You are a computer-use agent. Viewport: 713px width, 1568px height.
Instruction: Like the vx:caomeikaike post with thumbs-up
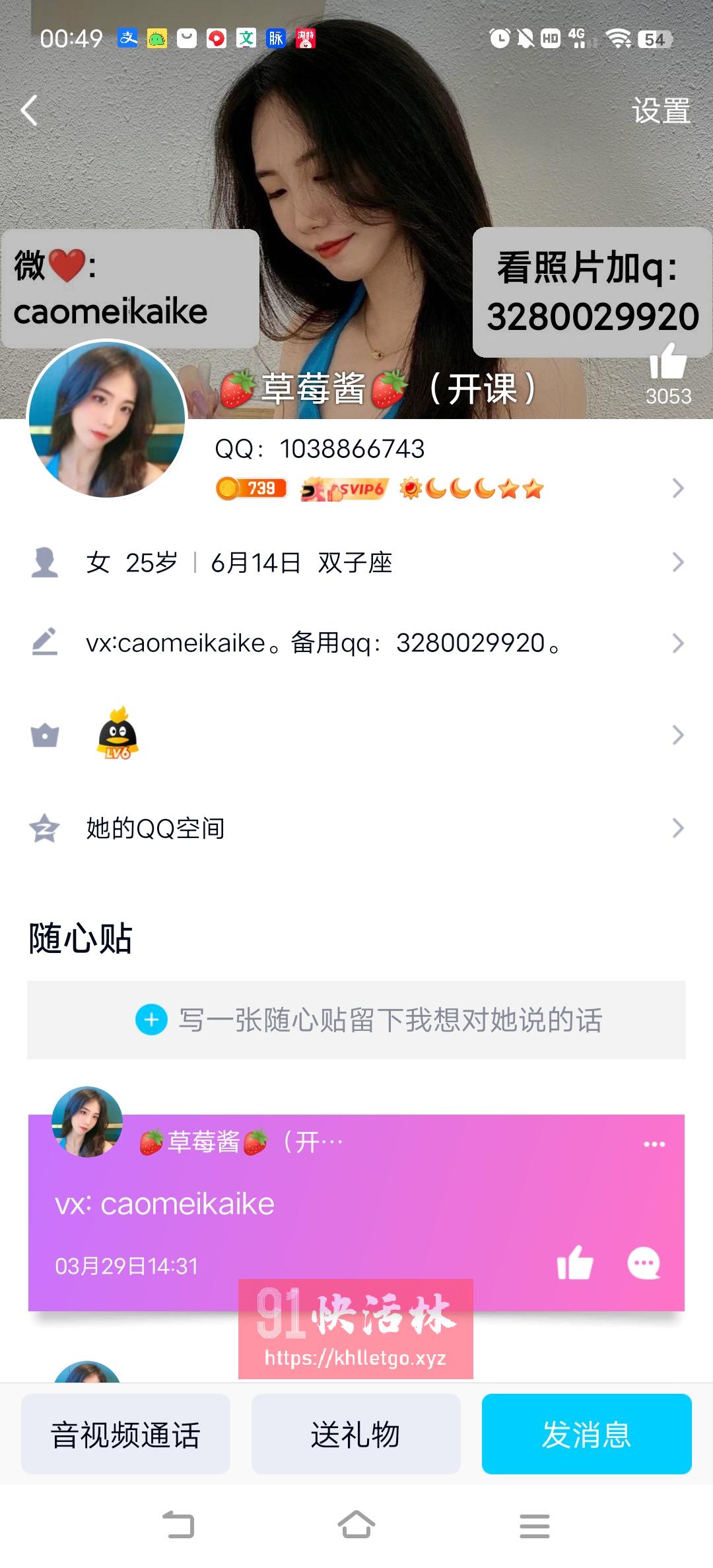(x=576, y=1262)
